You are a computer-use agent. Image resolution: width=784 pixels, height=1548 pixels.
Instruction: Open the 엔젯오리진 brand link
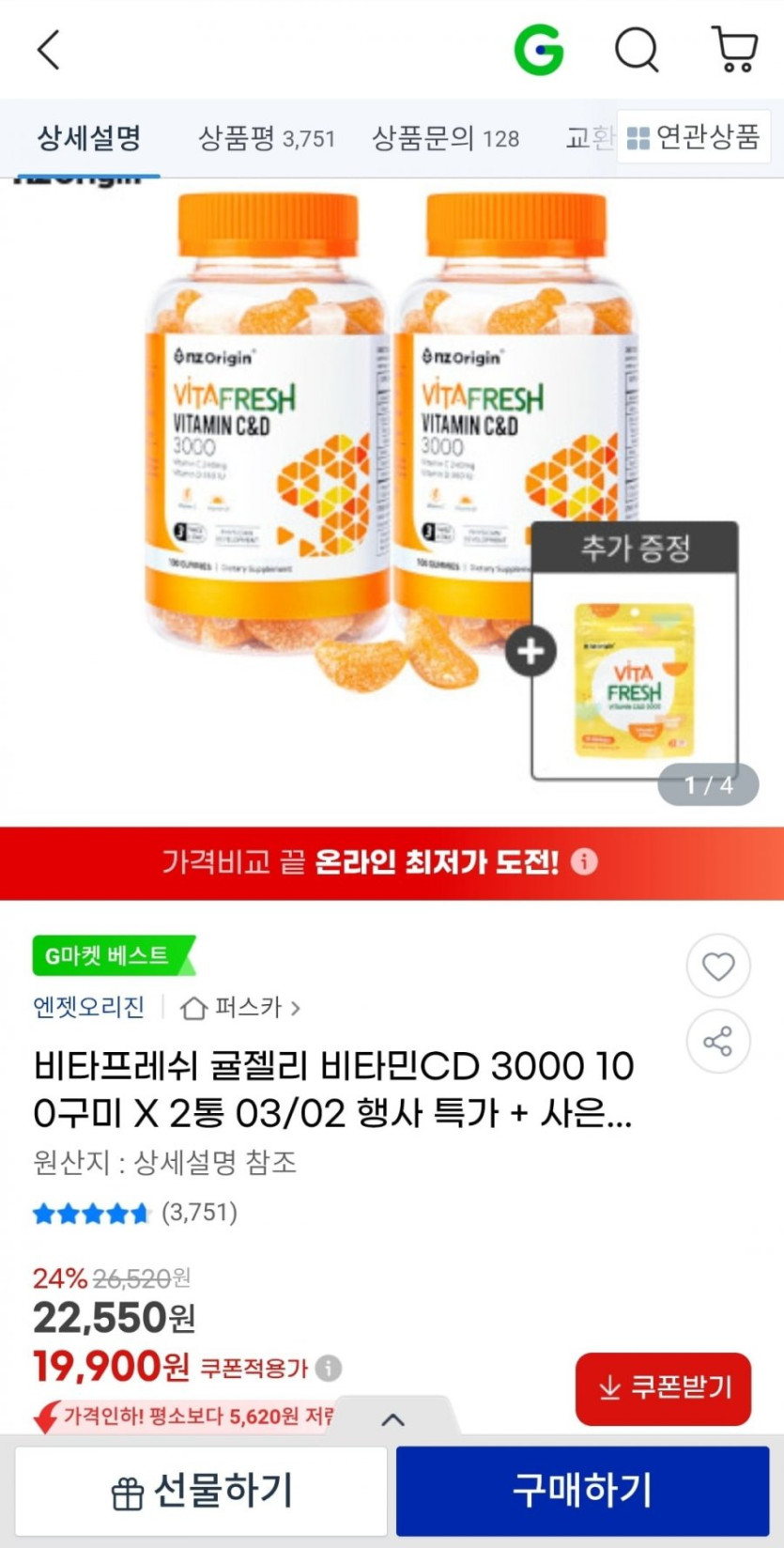pos(89,1008)
